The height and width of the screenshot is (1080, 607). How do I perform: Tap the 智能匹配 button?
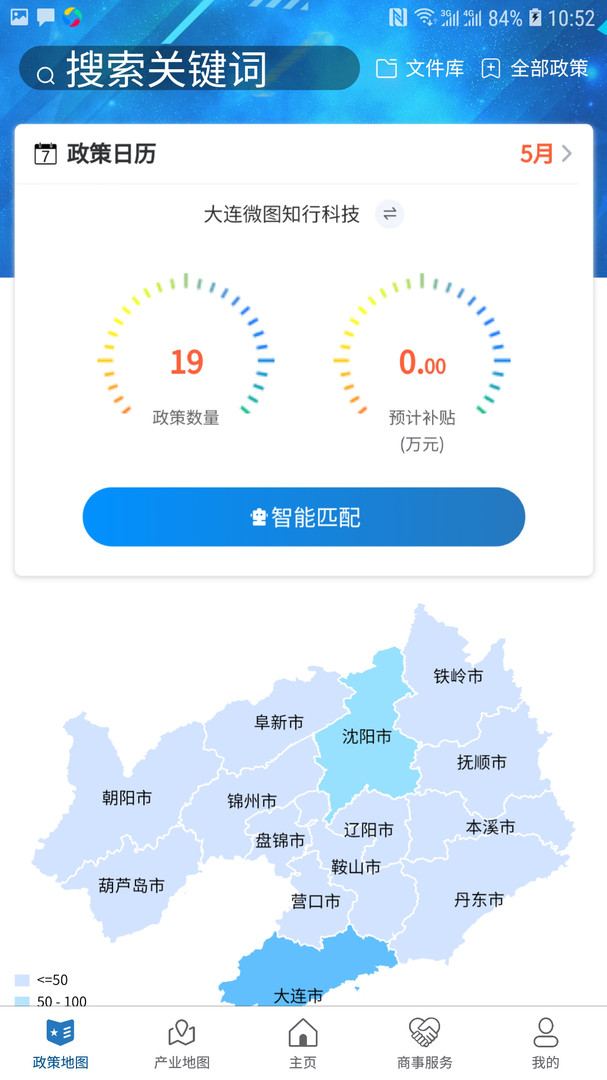point(304,517)
